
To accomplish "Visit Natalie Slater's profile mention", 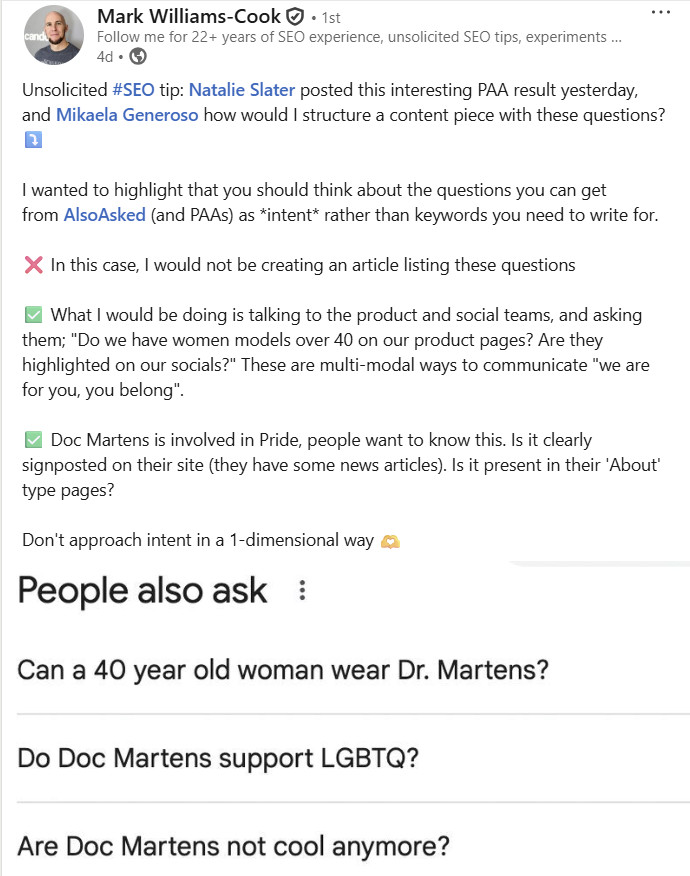I will (241, 89).
